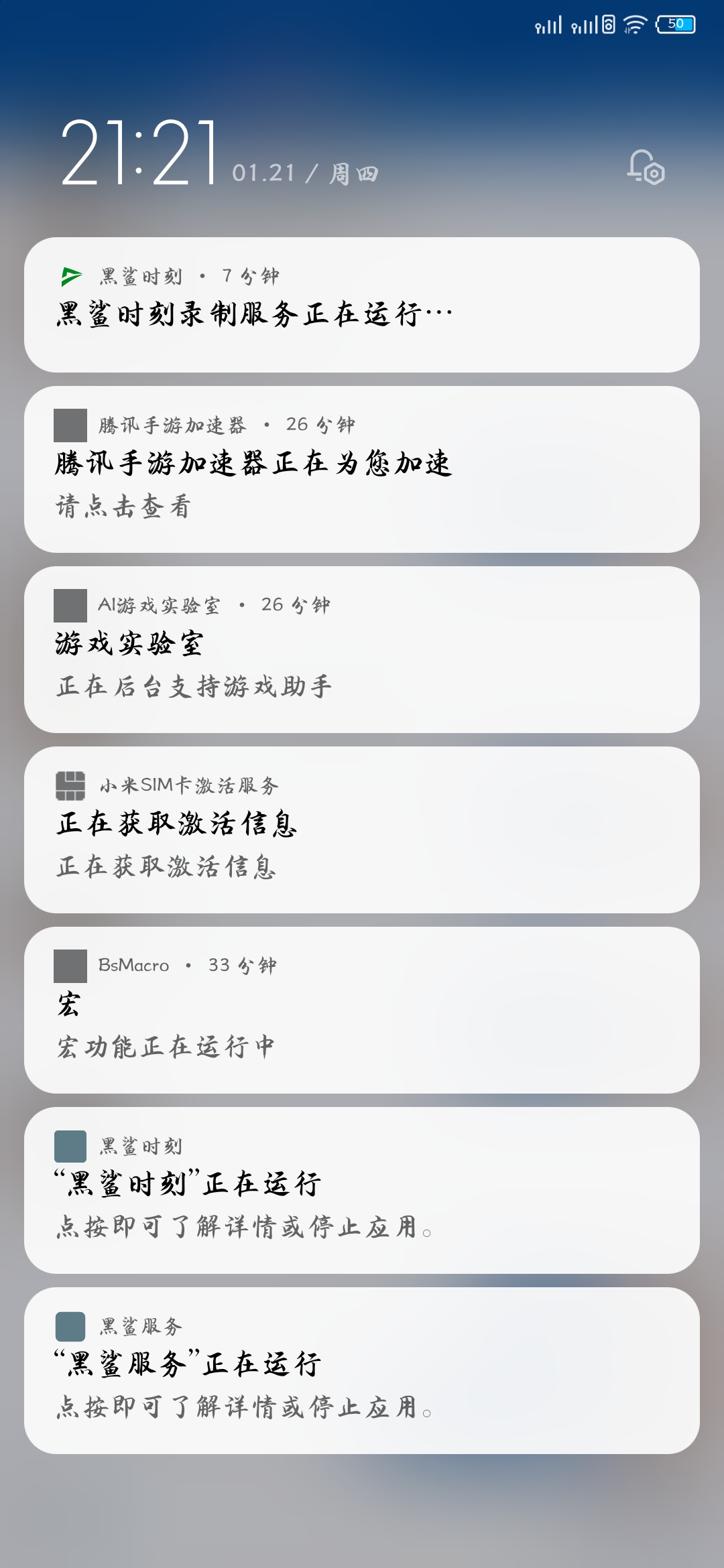The height and width of the screenshot is (1568, 724).
Task: View details of "黑鲨服务"正在运行 notification
Action: (362, 1370)
